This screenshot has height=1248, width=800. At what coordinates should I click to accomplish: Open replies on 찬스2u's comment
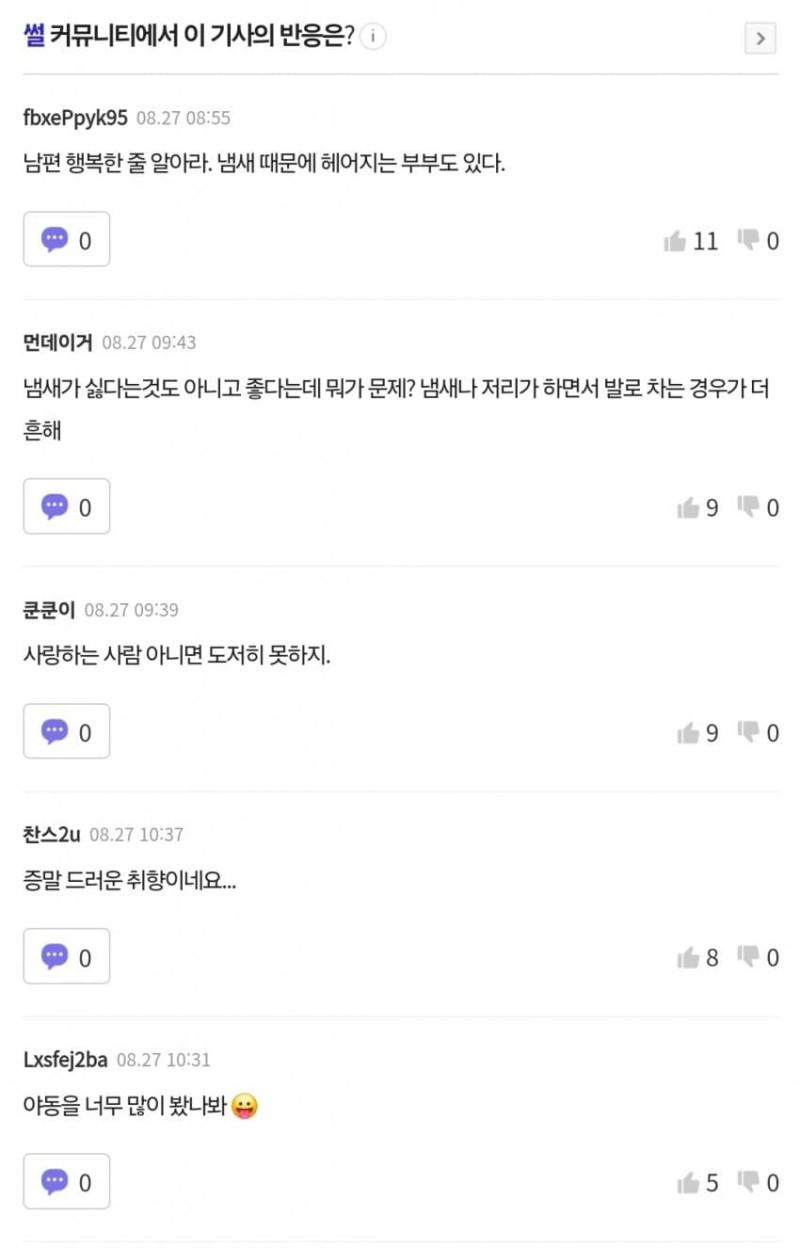(x=66, y=957)
